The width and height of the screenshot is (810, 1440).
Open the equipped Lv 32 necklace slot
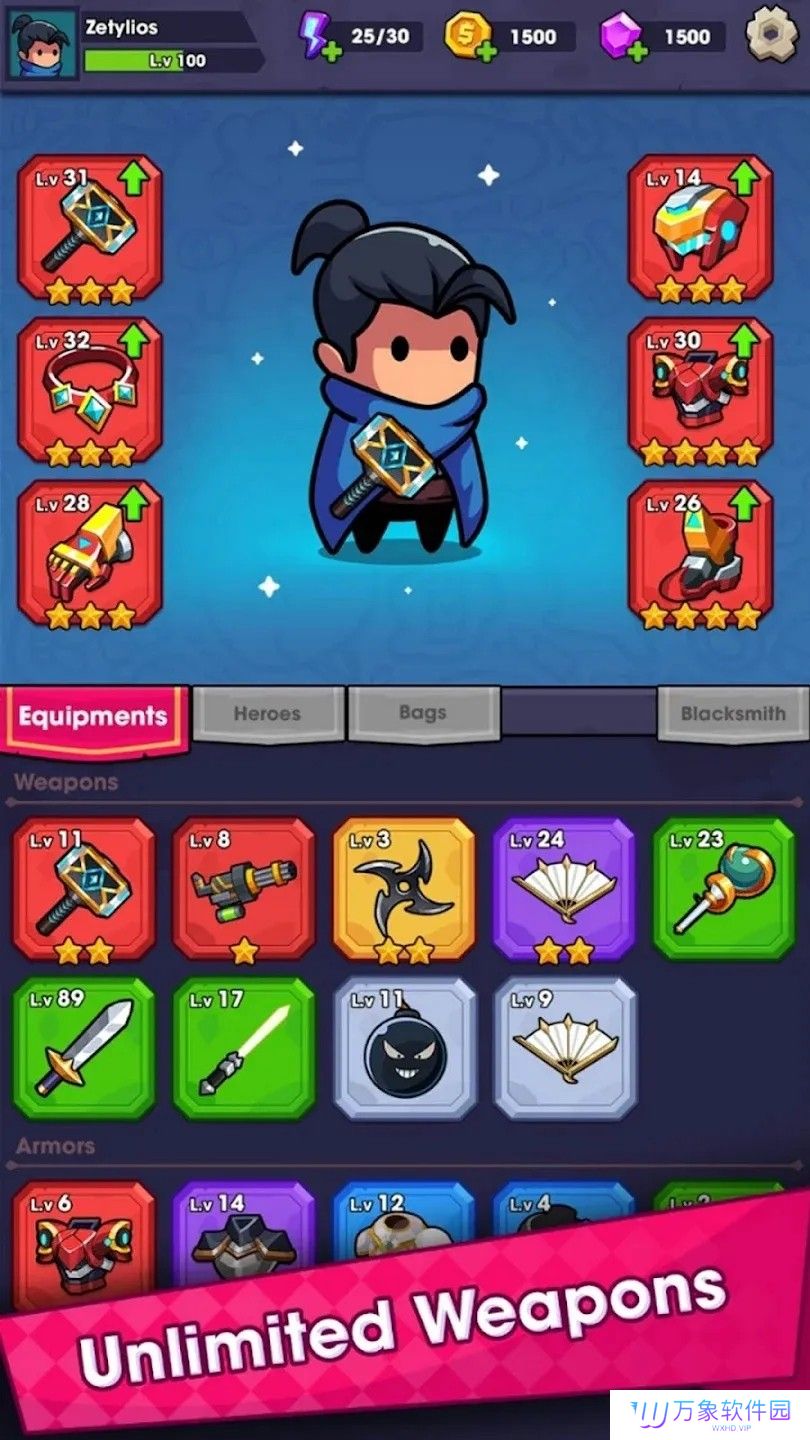pyautogui.click(x=90, y=392)
